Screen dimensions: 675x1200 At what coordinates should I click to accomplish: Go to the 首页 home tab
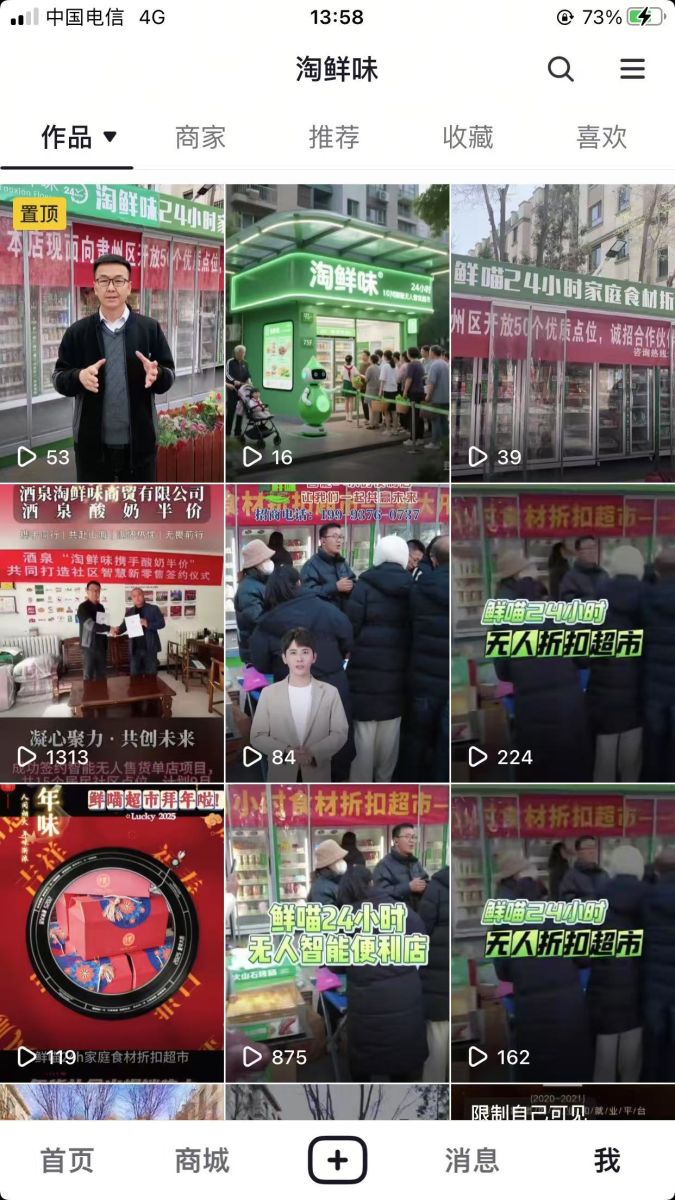67,1160
